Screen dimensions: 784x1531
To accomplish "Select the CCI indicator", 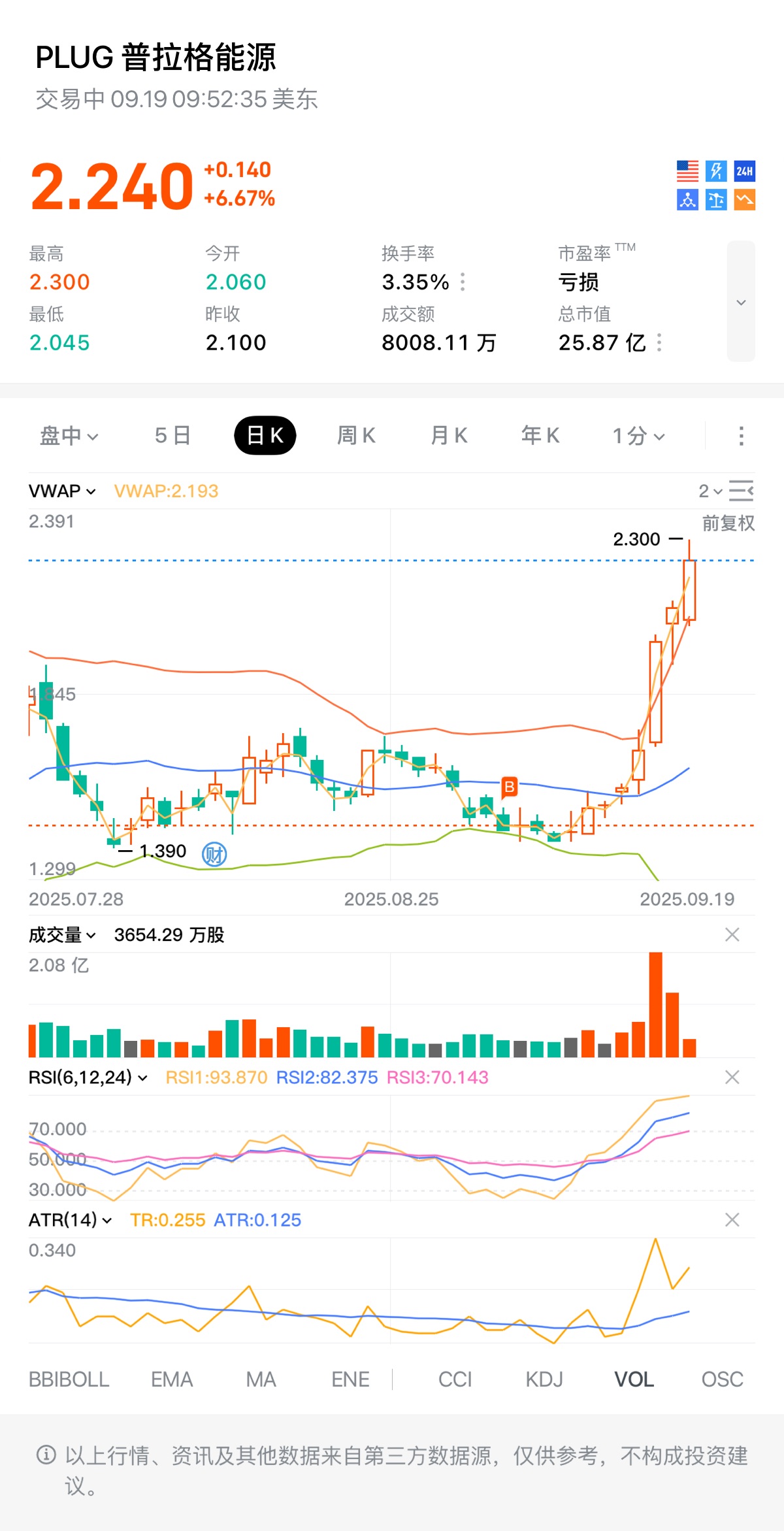I will pos(455,1379).
